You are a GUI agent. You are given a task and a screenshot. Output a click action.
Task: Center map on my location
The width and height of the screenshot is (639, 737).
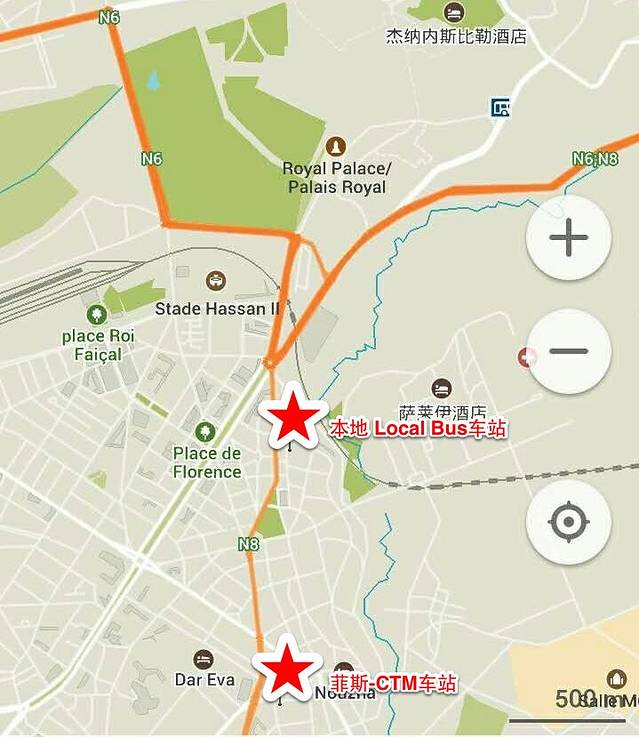tap(569, 521)
